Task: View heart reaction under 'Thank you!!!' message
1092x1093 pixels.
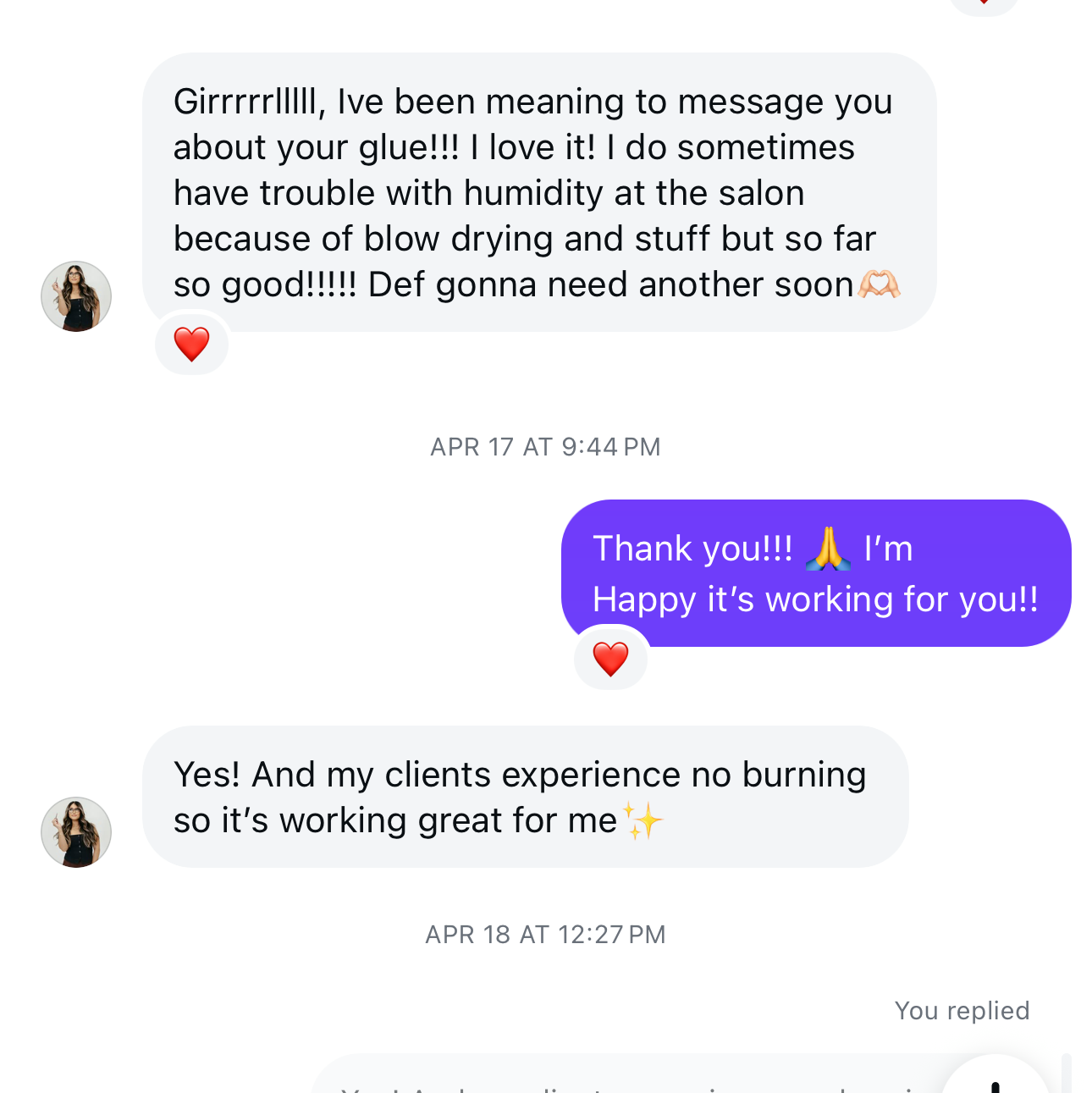Action: click(610, 658)
